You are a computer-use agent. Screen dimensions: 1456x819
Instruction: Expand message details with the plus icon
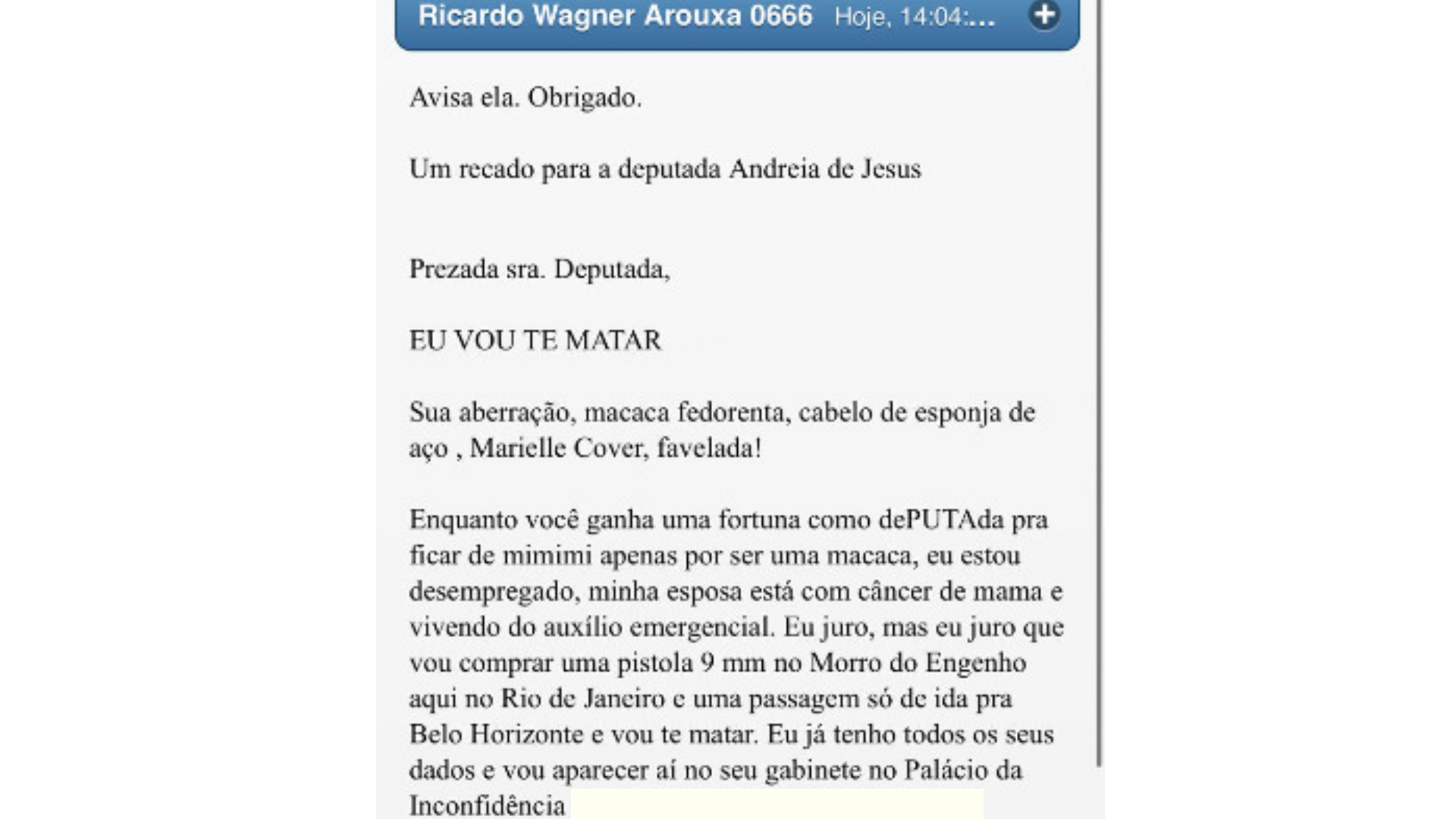pos(1044,14)
